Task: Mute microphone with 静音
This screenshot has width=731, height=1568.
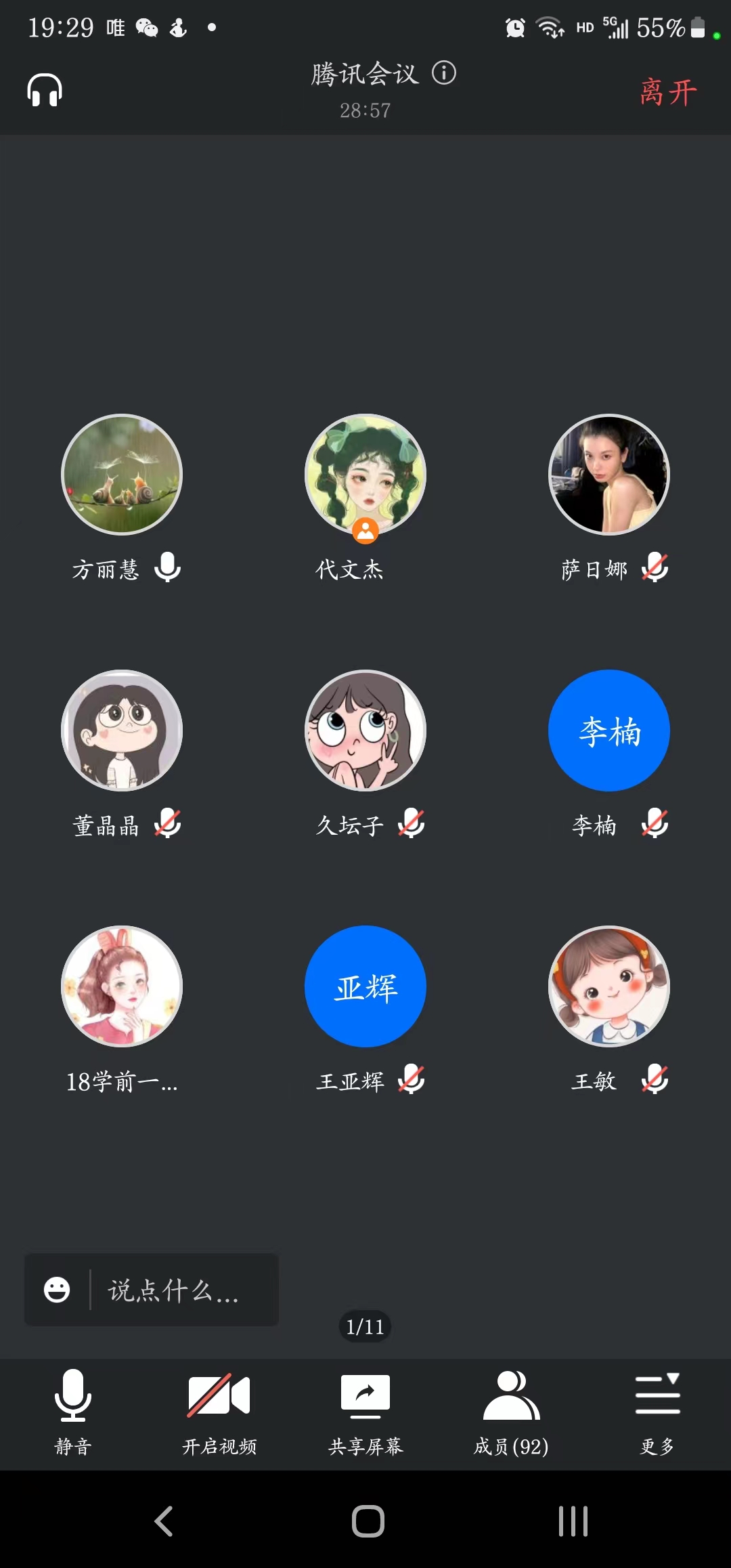Action: point(72,1412)
